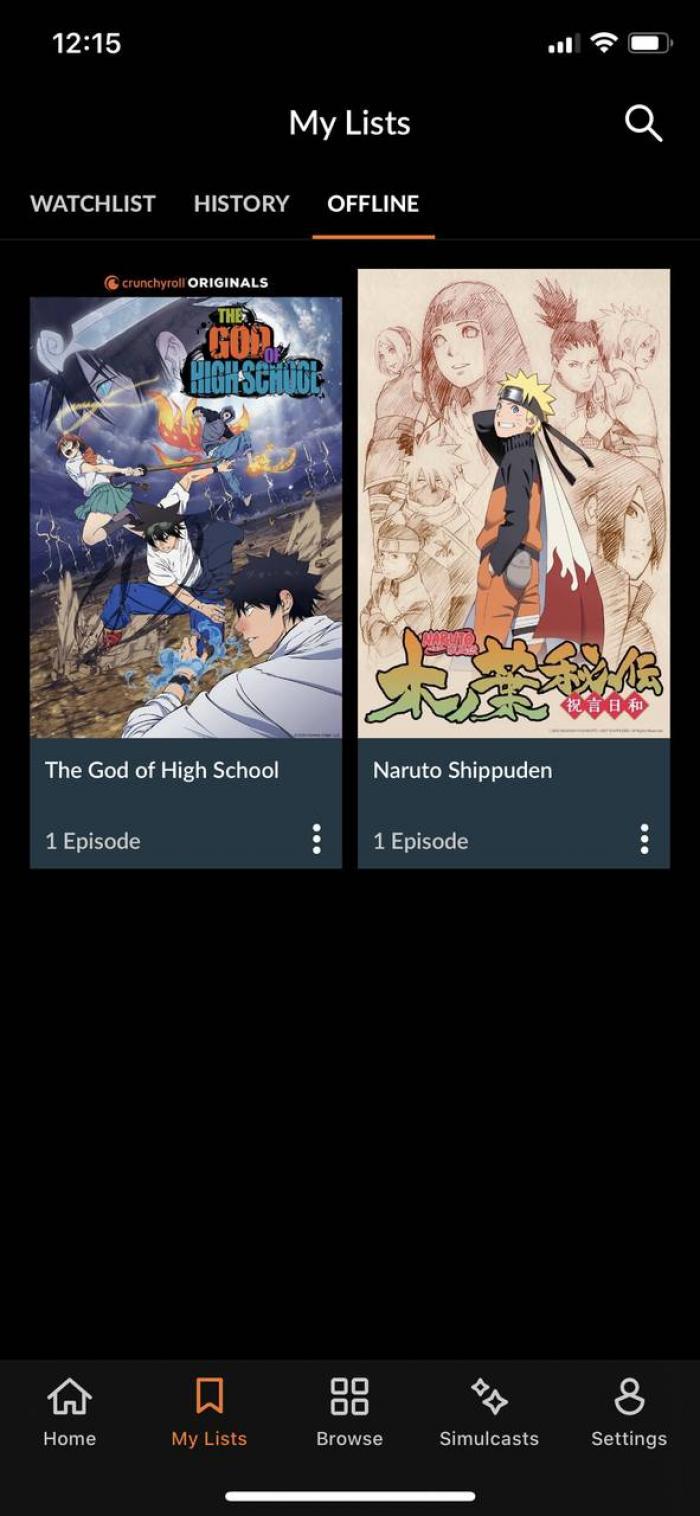Open the search icon
This screenshot has height=1516, width=700.
(643, 124)
